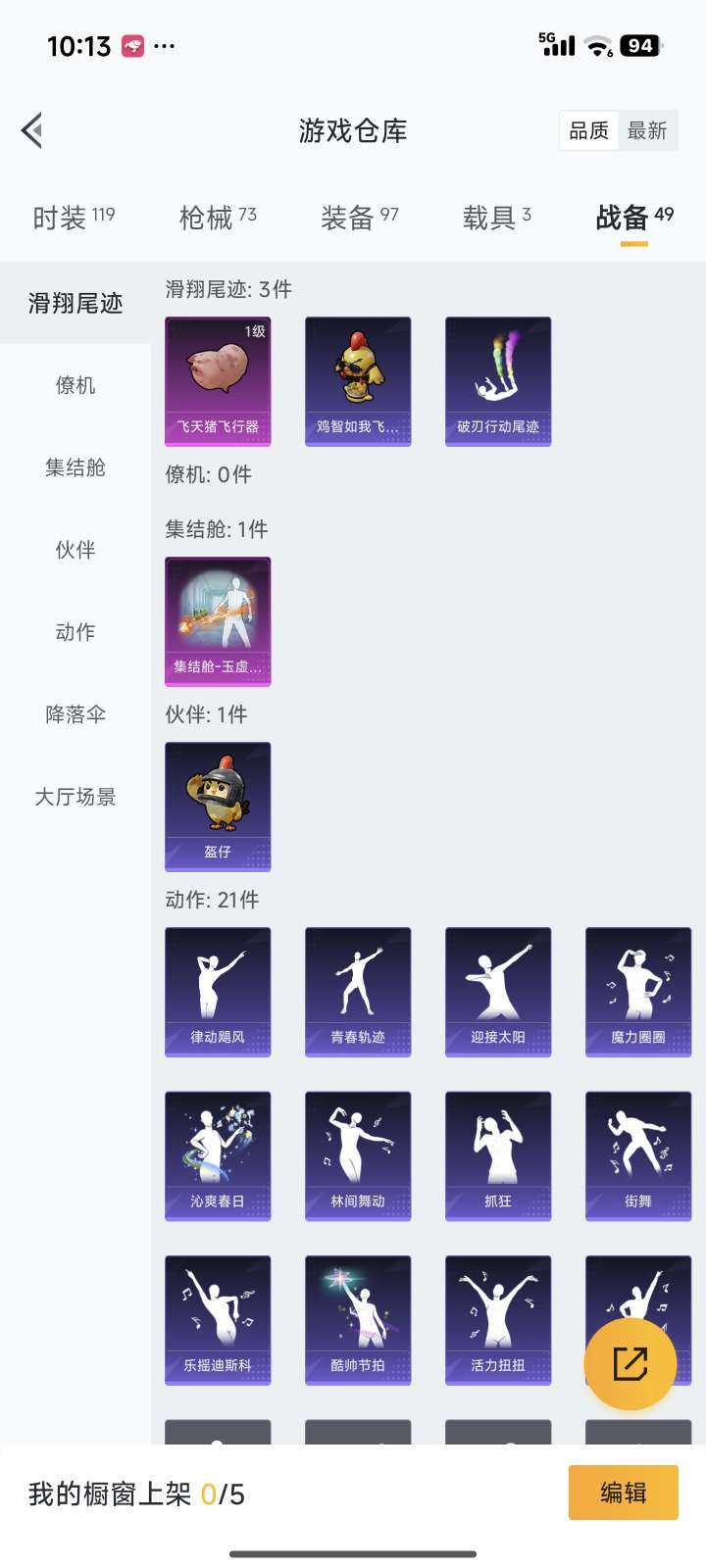Select the 鸡智如我飞 trail item

(x=358, y=380)
